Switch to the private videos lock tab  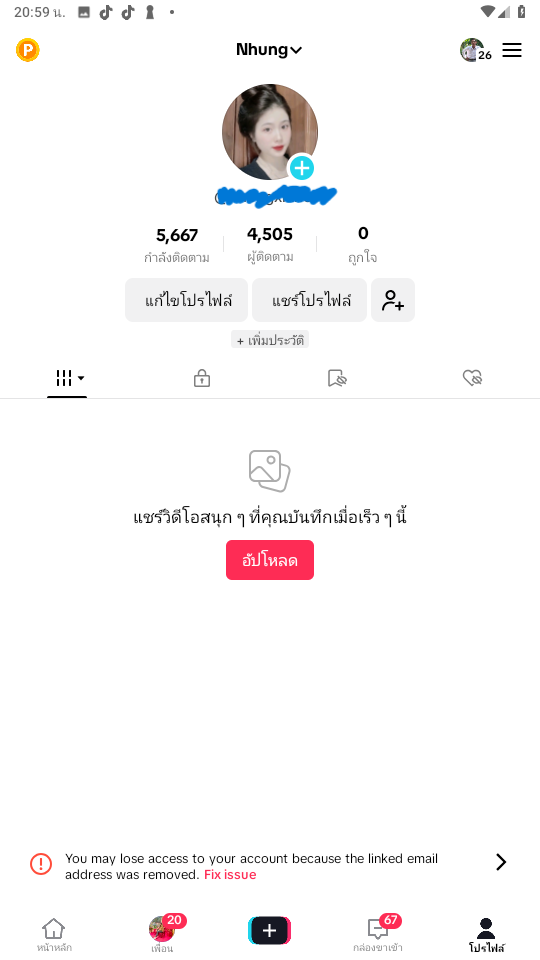(x=202, y=379)
